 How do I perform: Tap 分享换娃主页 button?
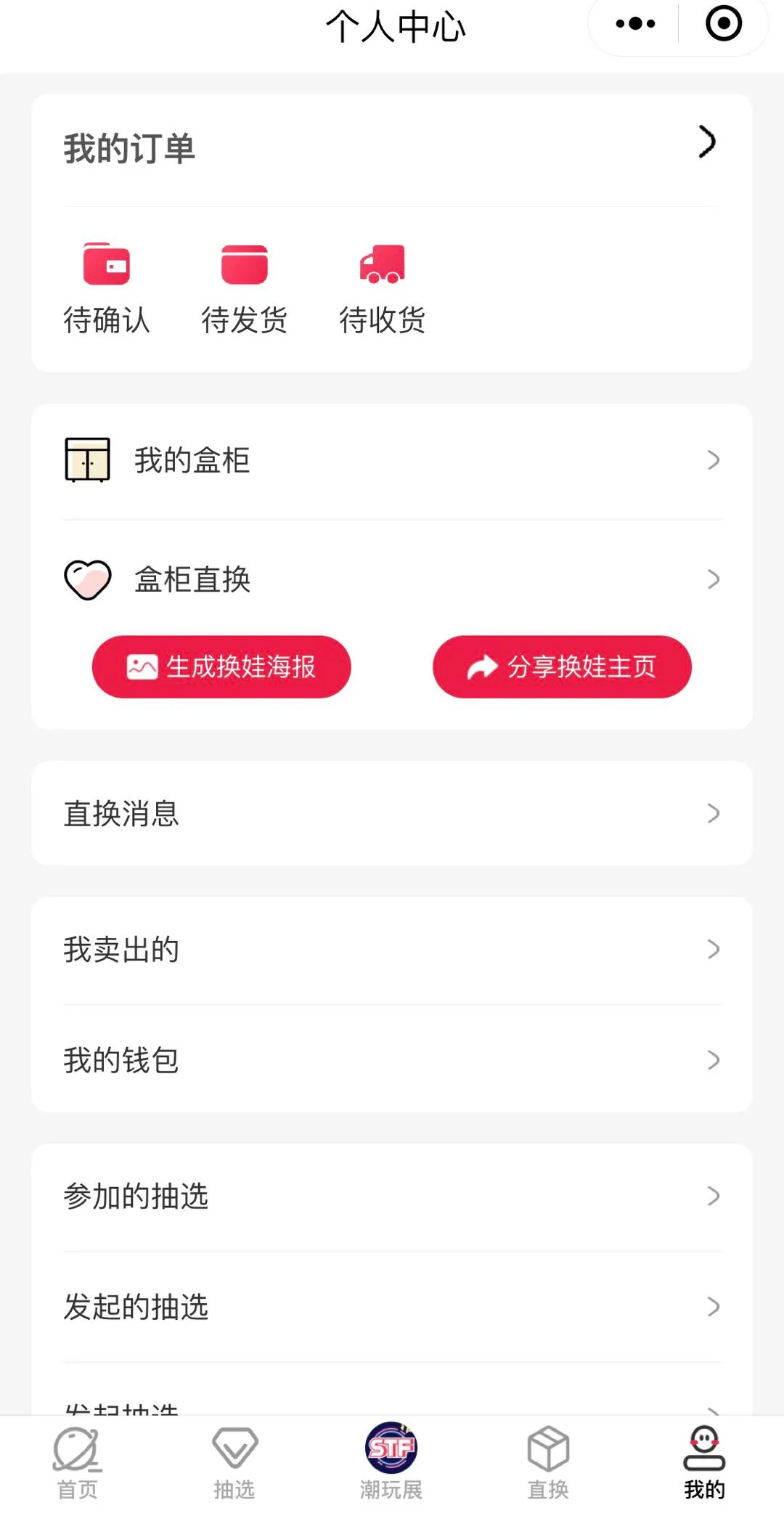[562, 666]
